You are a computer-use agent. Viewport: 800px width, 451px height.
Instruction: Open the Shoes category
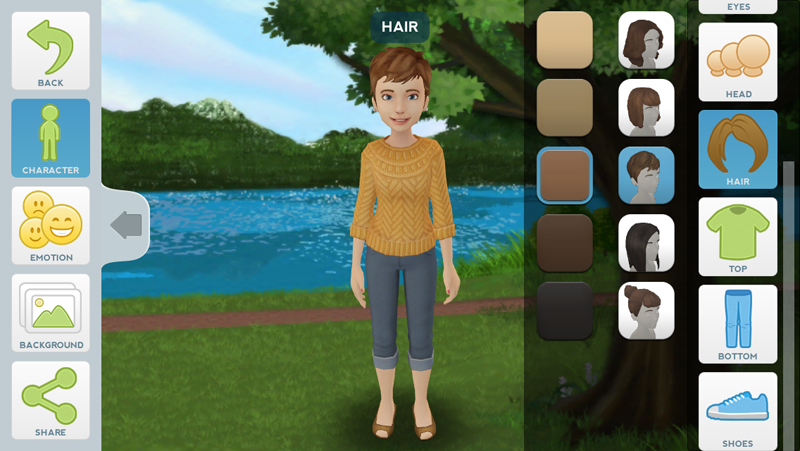738,410
